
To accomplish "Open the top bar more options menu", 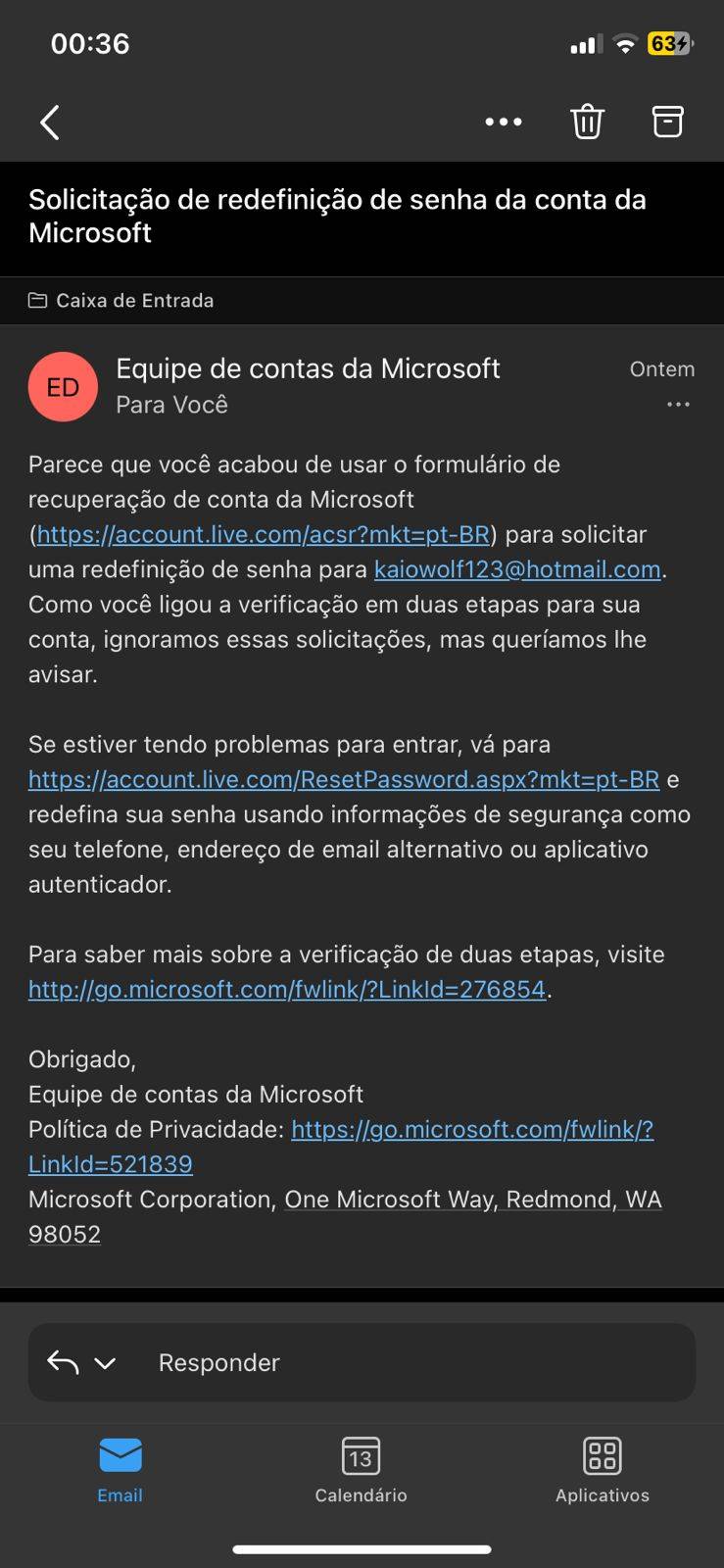I will coord(504,122).
